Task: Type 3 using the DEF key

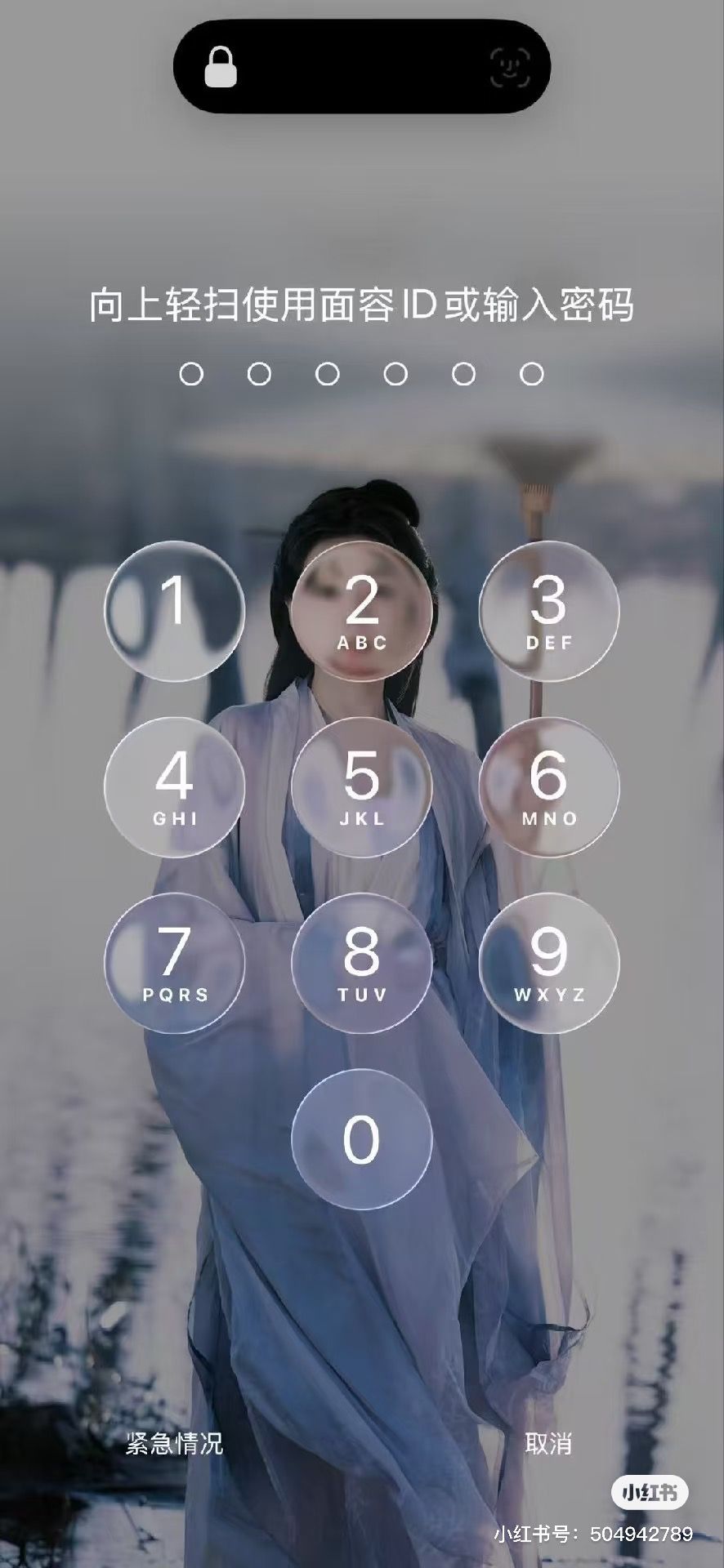Action: click(x=548, y=610)
